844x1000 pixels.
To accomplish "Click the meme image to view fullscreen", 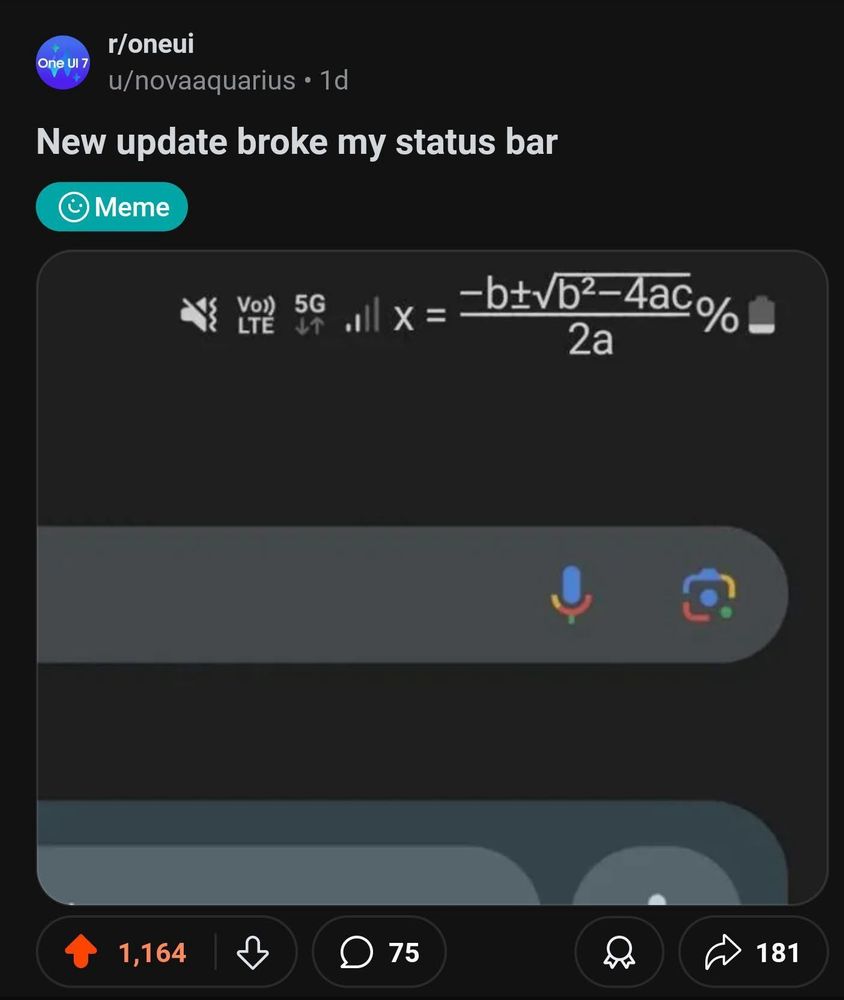I will (420, 580).
